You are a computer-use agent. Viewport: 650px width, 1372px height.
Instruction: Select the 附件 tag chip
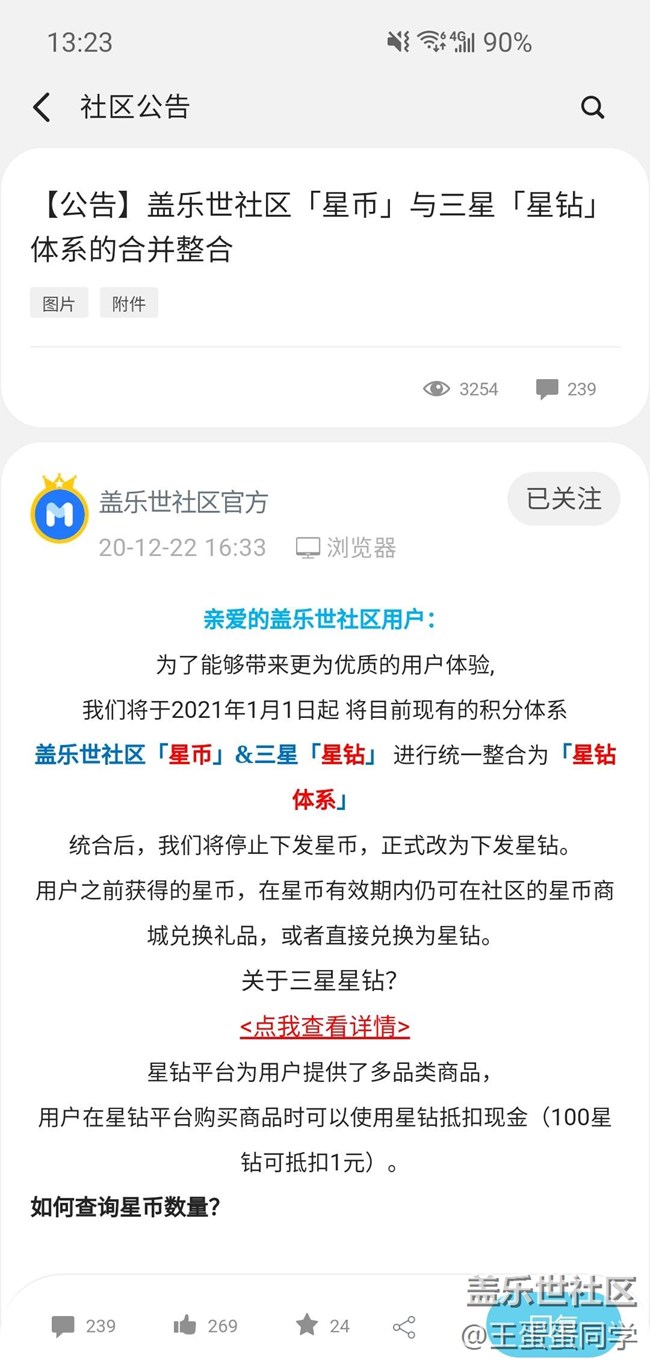[x=129, y=303]
